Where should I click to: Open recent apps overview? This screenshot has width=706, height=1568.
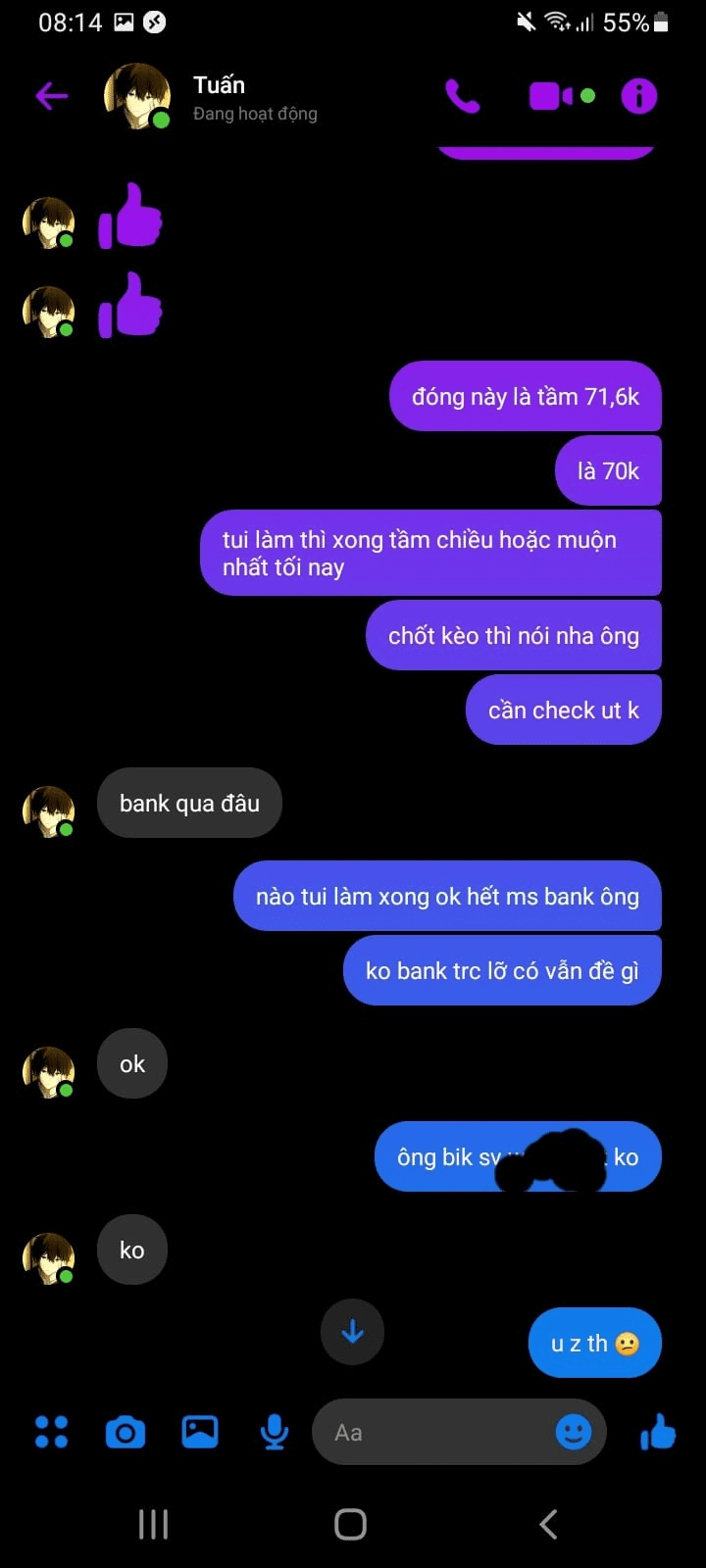(153, 1524)
